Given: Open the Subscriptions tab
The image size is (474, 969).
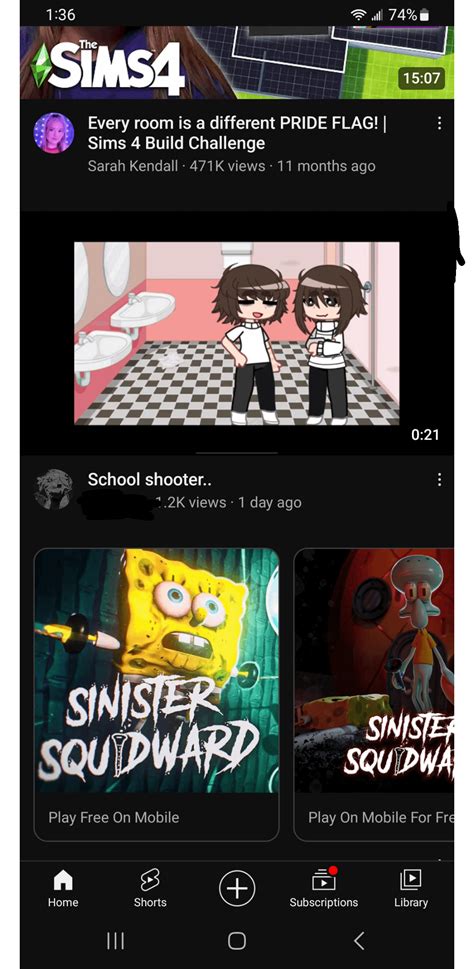Looking at the screenshot, I should (x=324, y=889).
